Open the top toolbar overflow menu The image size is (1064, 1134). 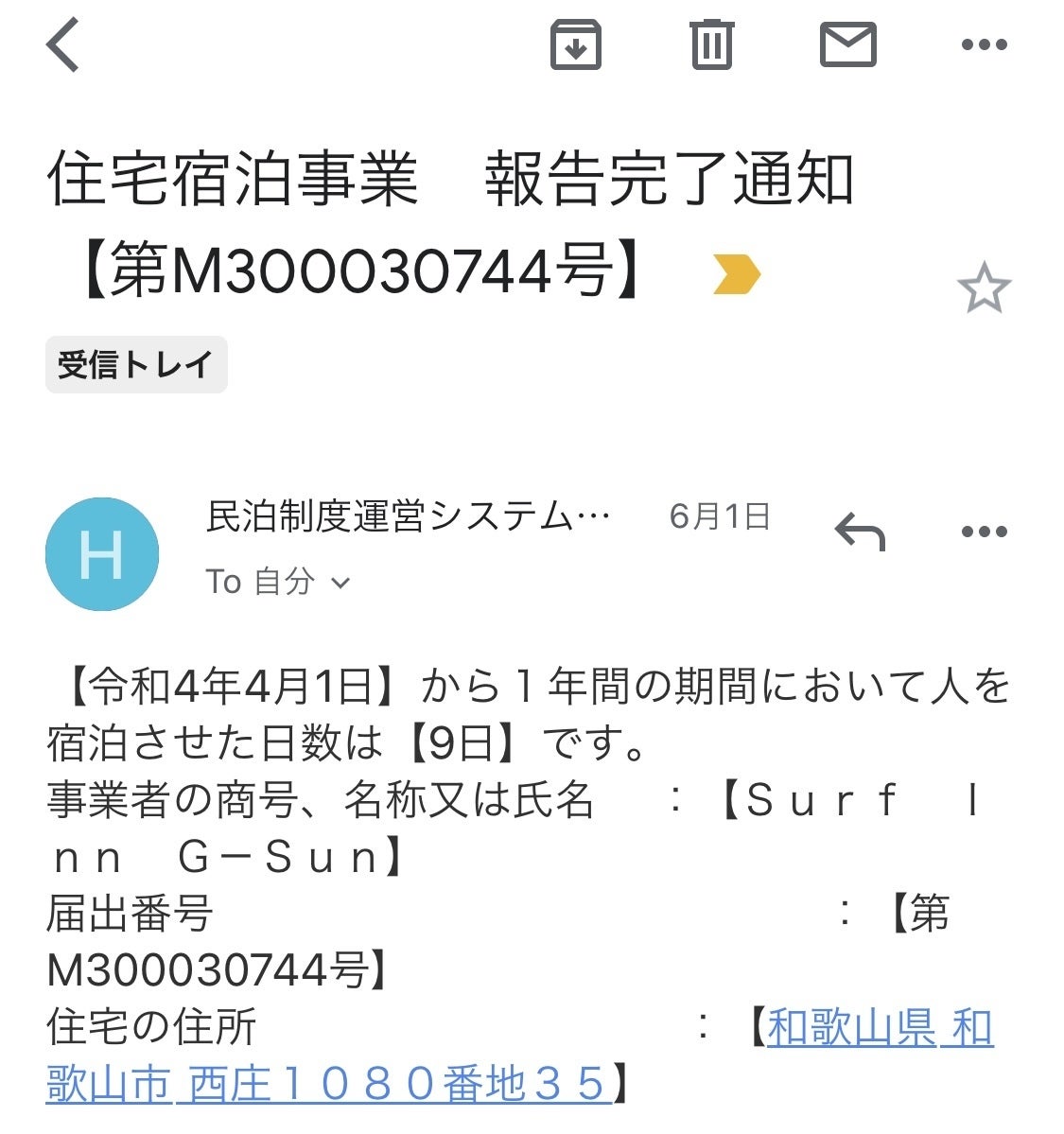(x=984, y=44)
